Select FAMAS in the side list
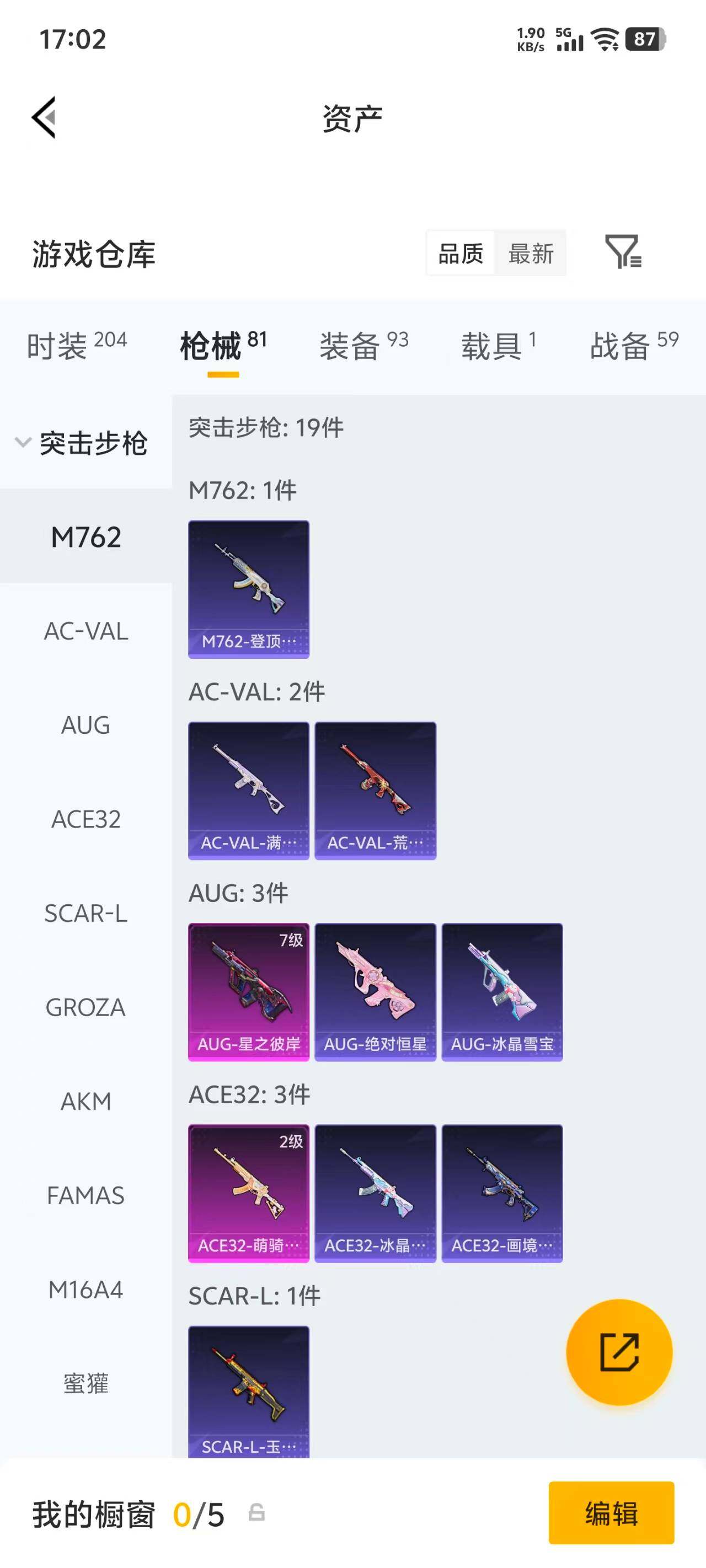The height and width of the screenshot is (1568, 706). click(x=86, y=1195)
